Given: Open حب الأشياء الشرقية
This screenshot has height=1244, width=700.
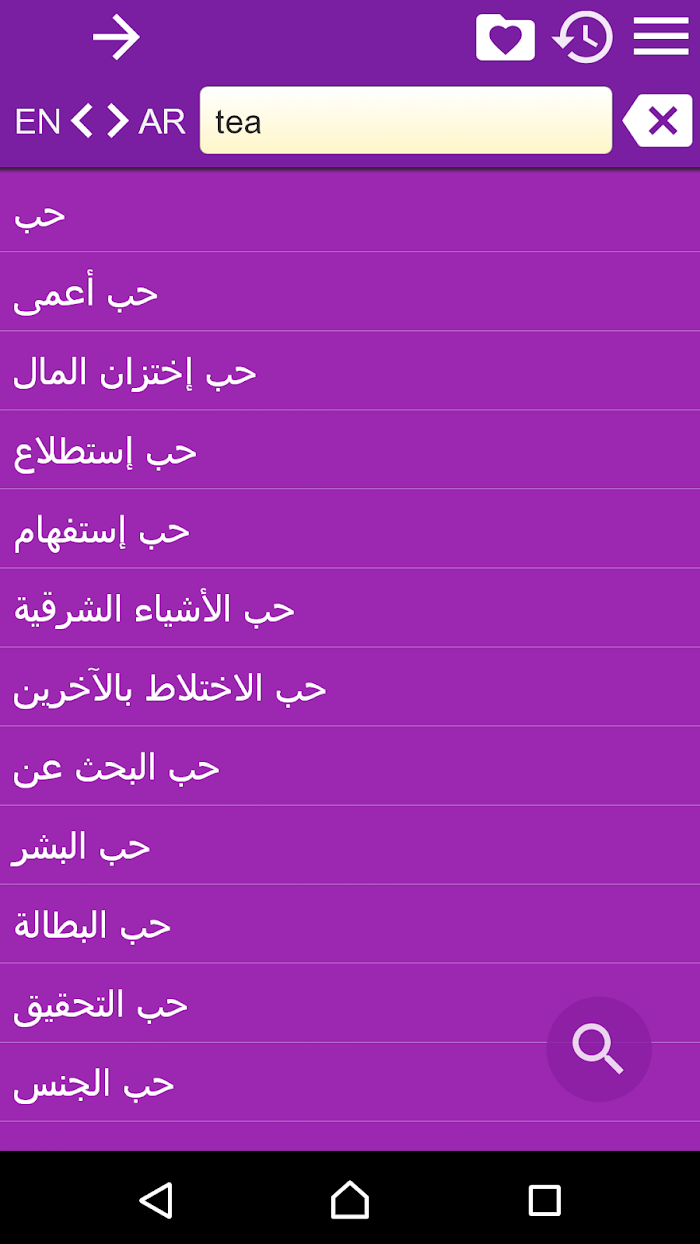Looking at the screenshot, I should click(x=350, y=607).
